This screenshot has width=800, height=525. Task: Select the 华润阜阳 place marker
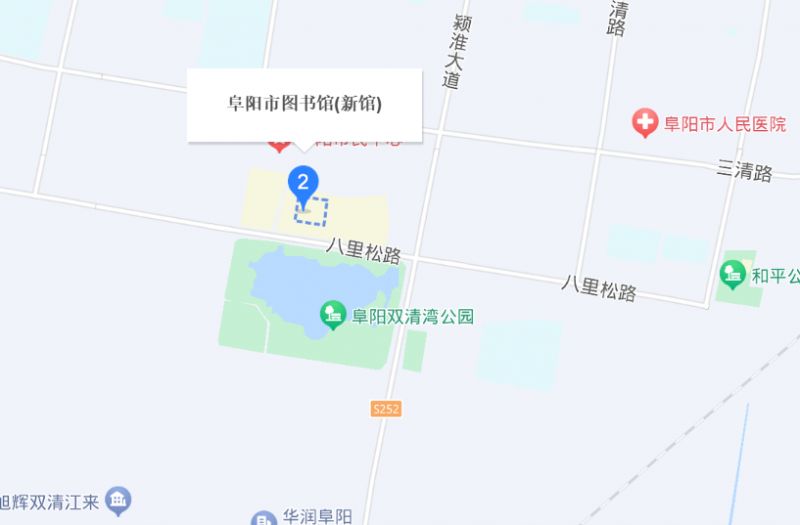point(262,519)
